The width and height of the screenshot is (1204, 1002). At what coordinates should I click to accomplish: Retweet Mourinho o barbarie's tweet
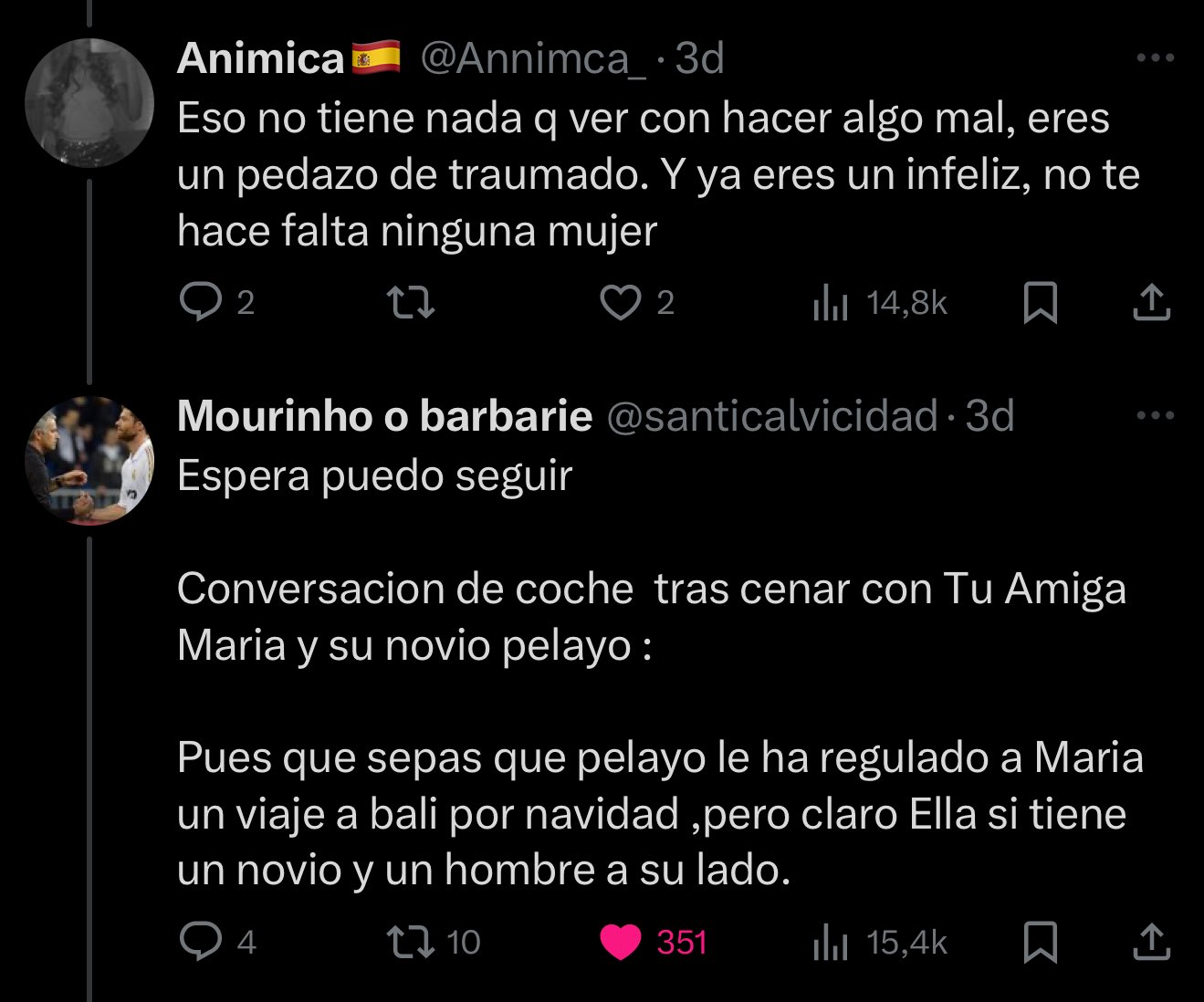pos(410,942)
